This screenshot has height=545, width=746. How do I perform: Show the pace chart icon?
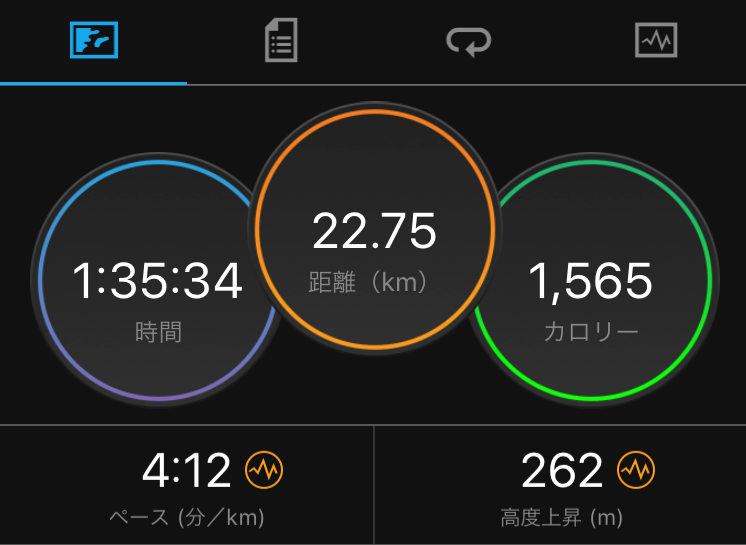click(x=266, y=469)
